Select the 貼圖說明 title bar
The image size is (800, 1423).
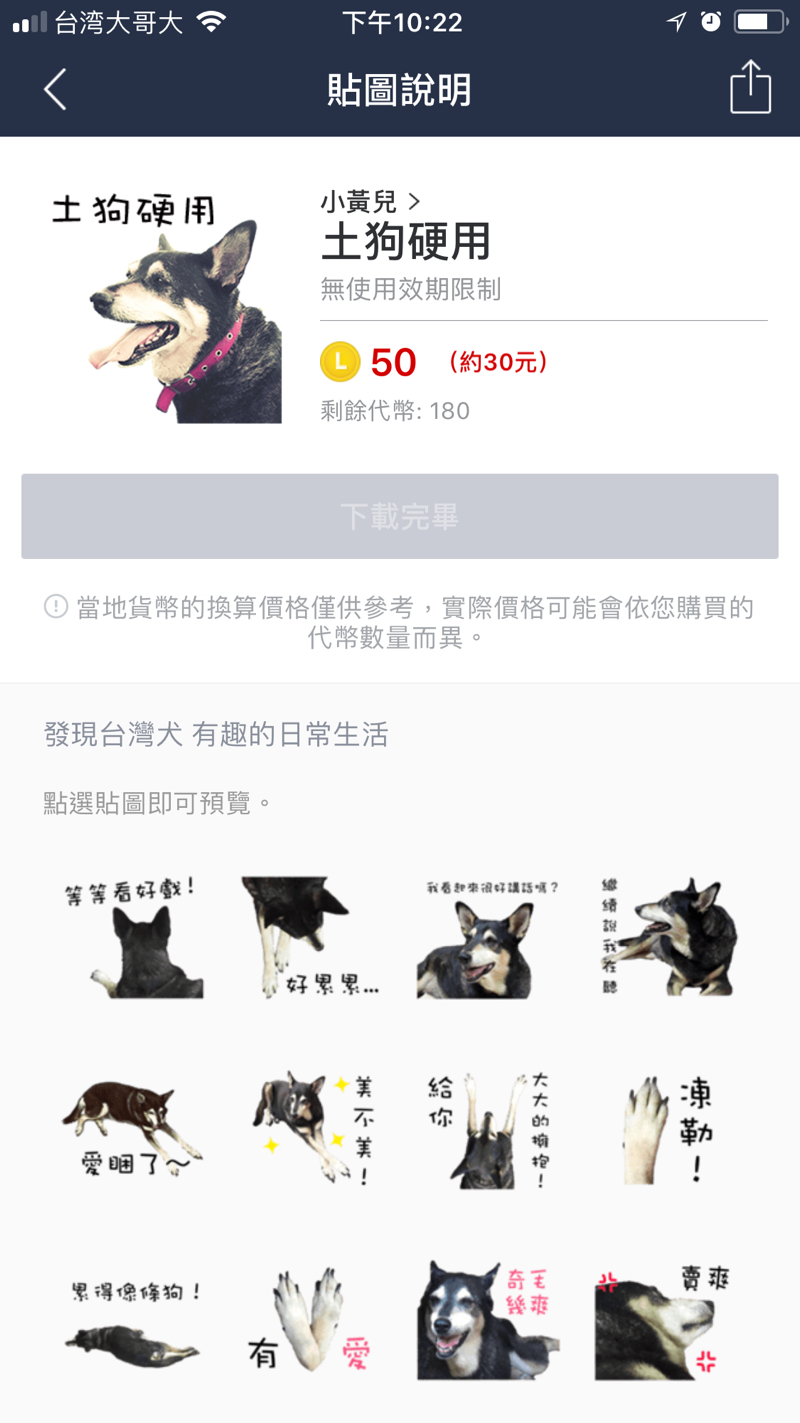400,88
